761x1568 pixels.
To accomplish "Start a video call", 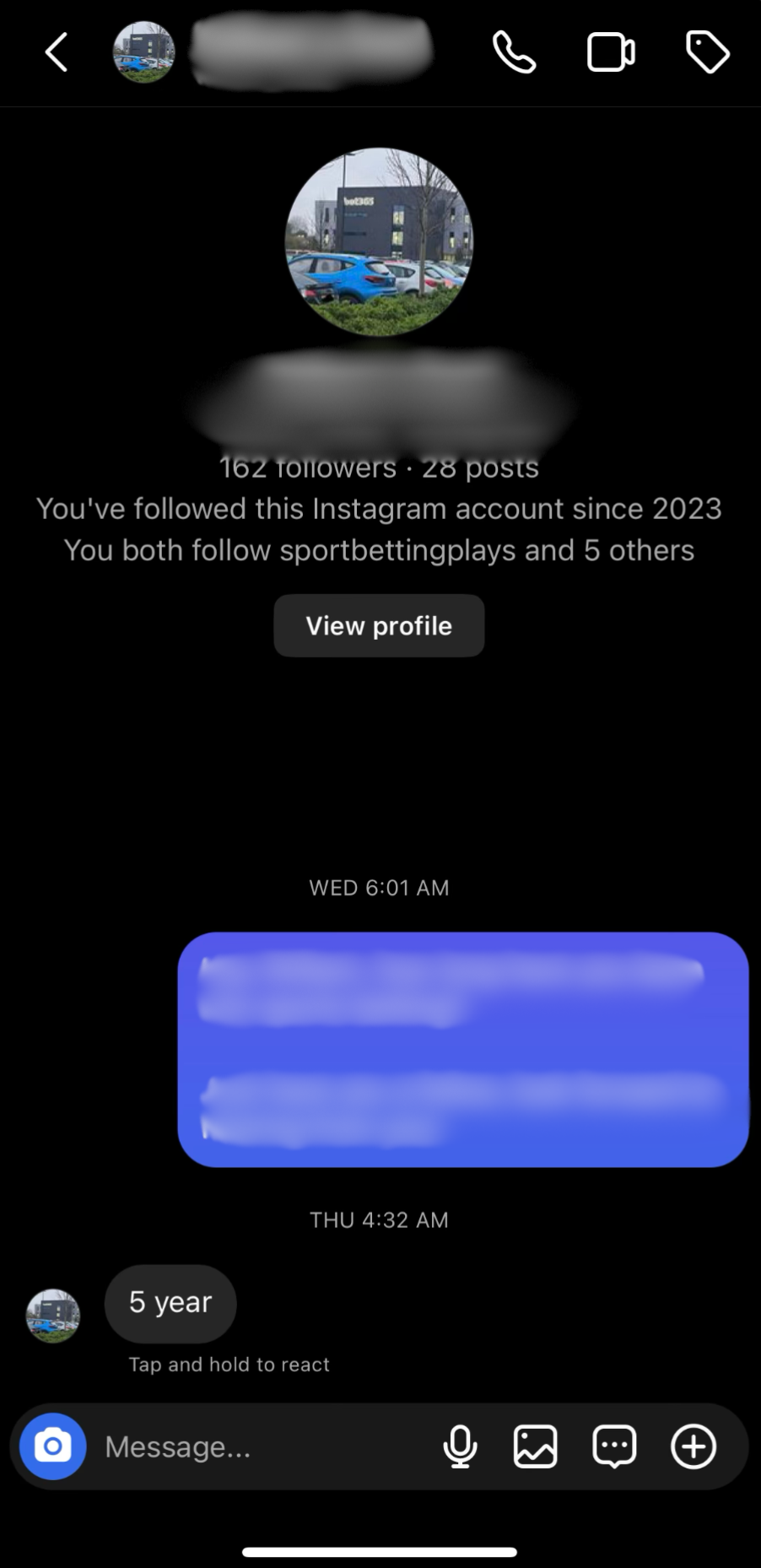I will tap(611, 52).
